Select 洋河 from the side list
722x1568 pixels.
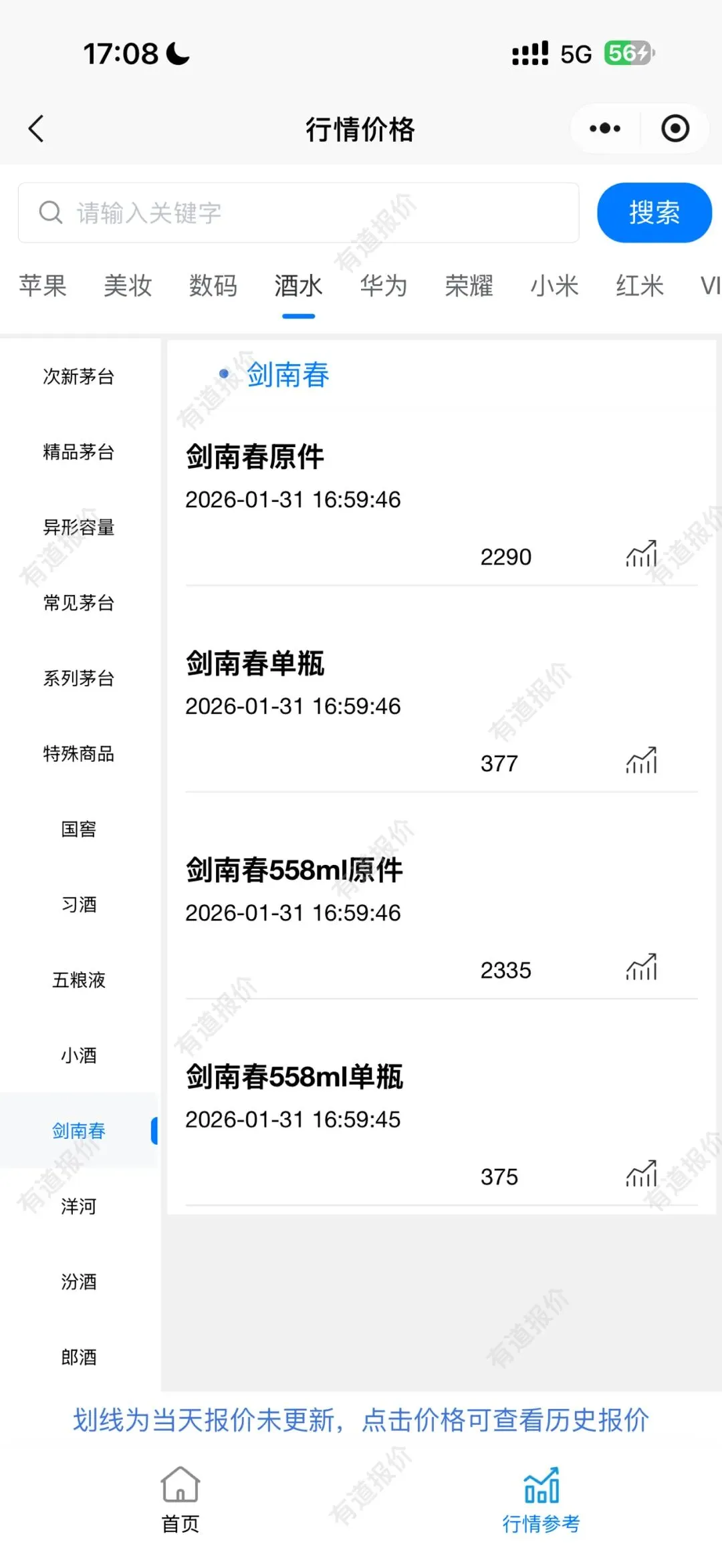point(79,1206)
